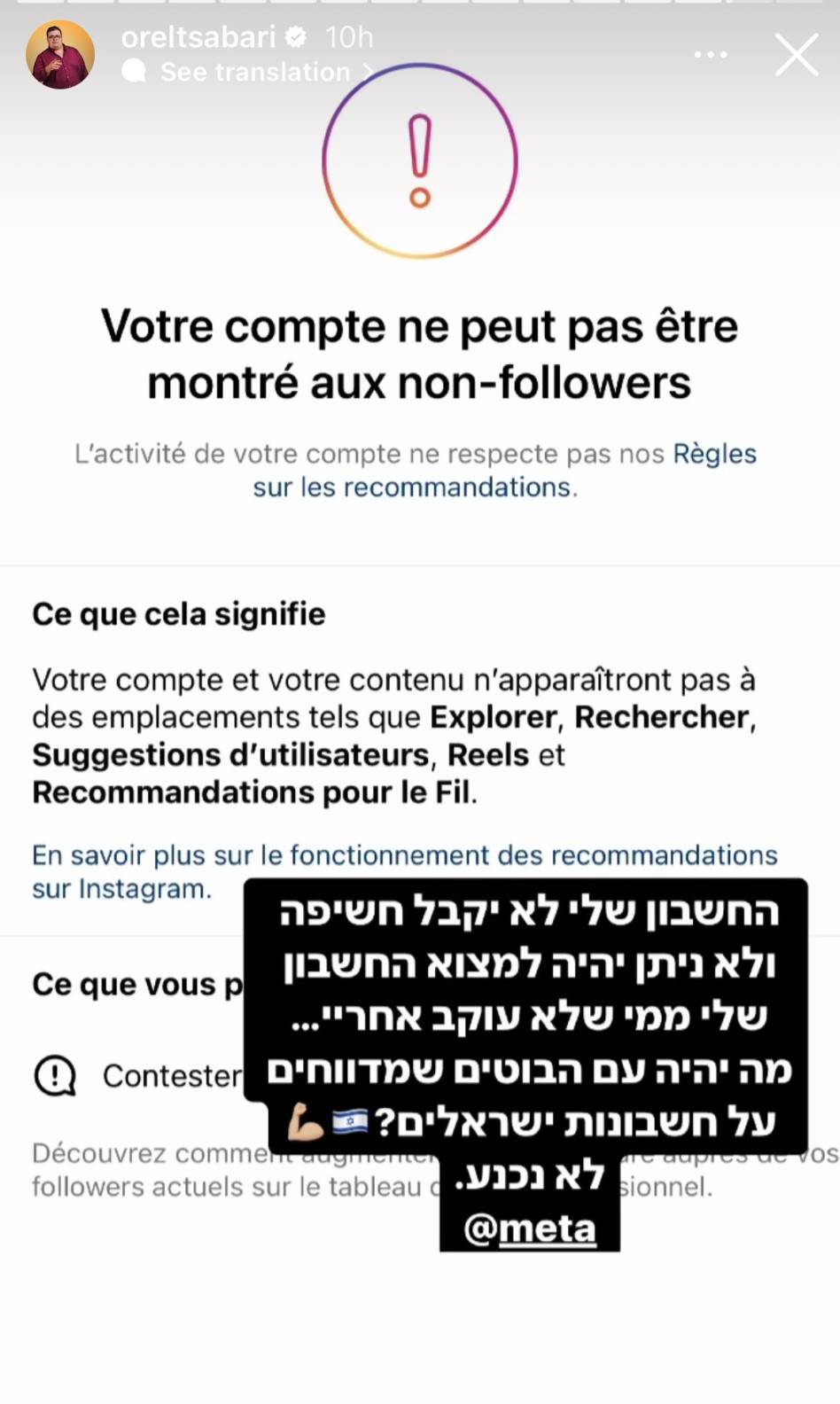Open oreltsabari's profile picture
840x1404 pixels.
pyautogui.click(x=58, y=53)
